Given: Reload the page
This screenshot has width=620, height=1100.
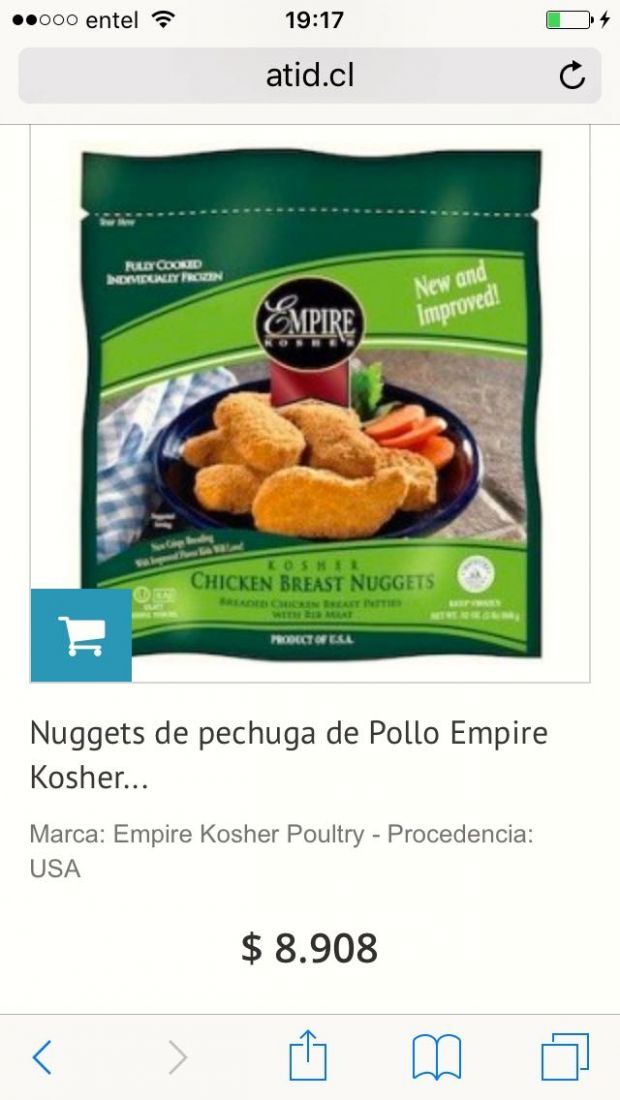Looking at the screenshot, I should [x=572, y=76].
